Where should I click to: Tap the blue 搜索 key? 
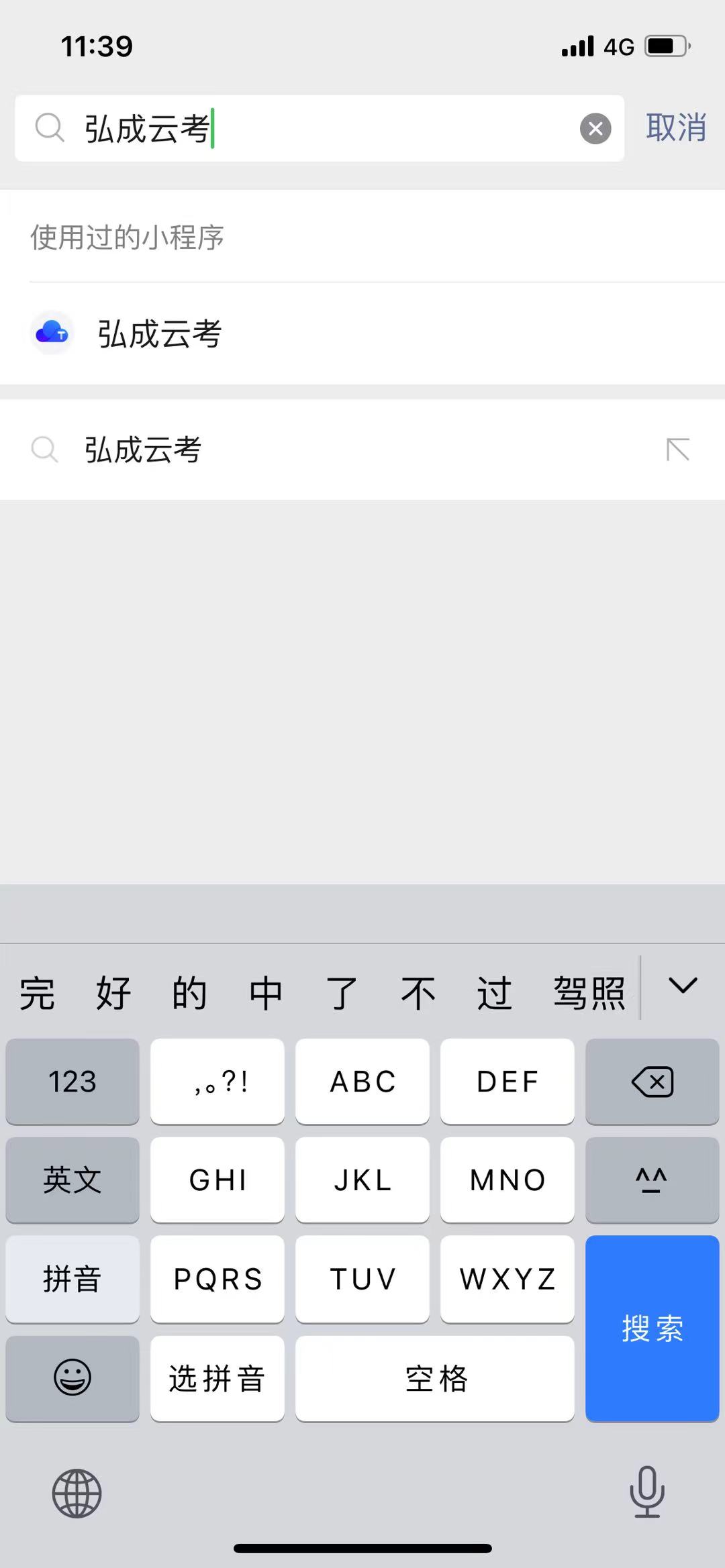(652, 1328)
